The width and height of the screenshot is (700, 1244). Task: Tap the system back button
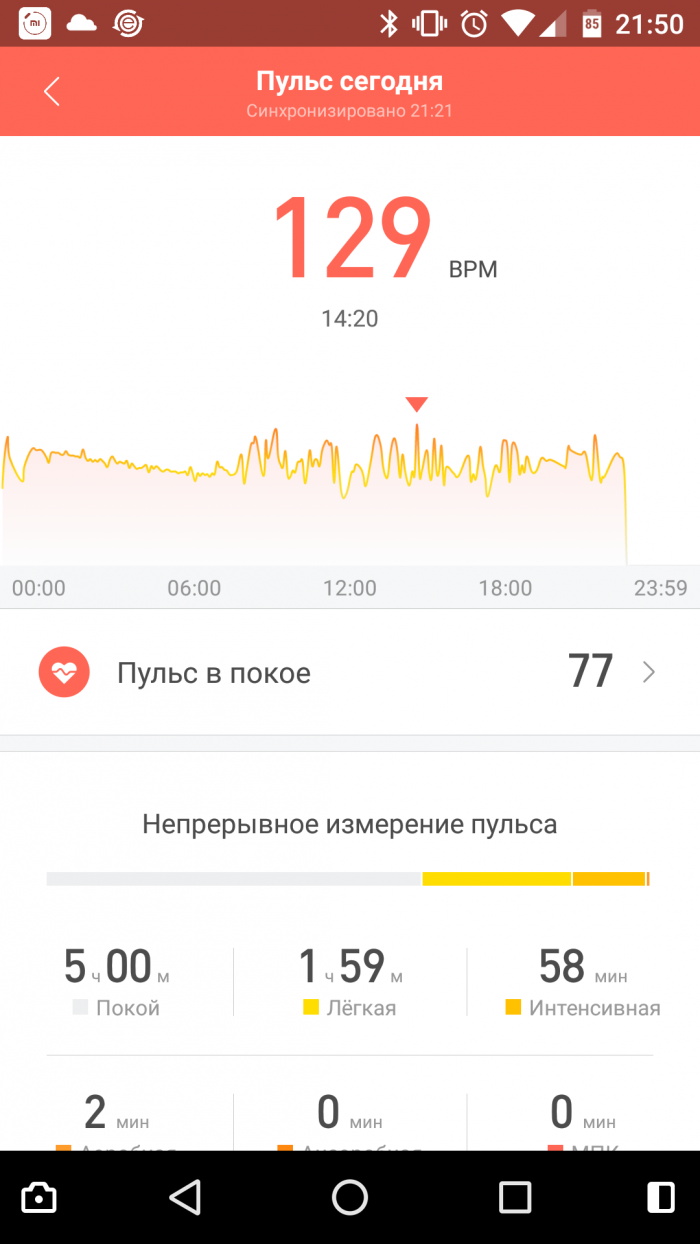[185, 1197]
